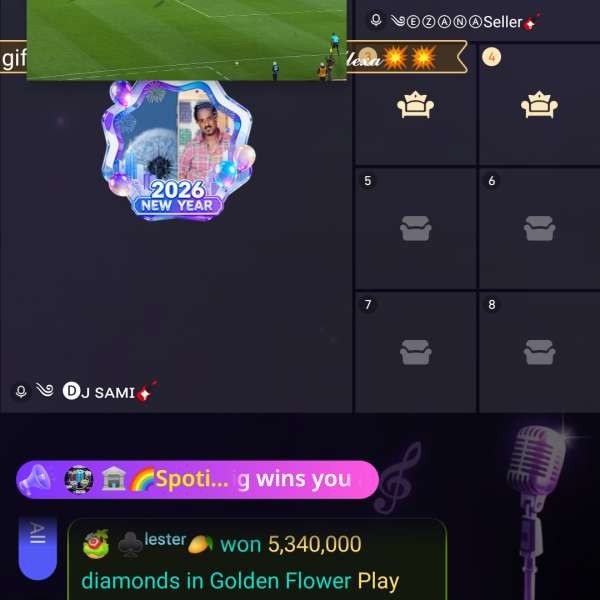Sit on seat number 7

[x=415, y=352]
